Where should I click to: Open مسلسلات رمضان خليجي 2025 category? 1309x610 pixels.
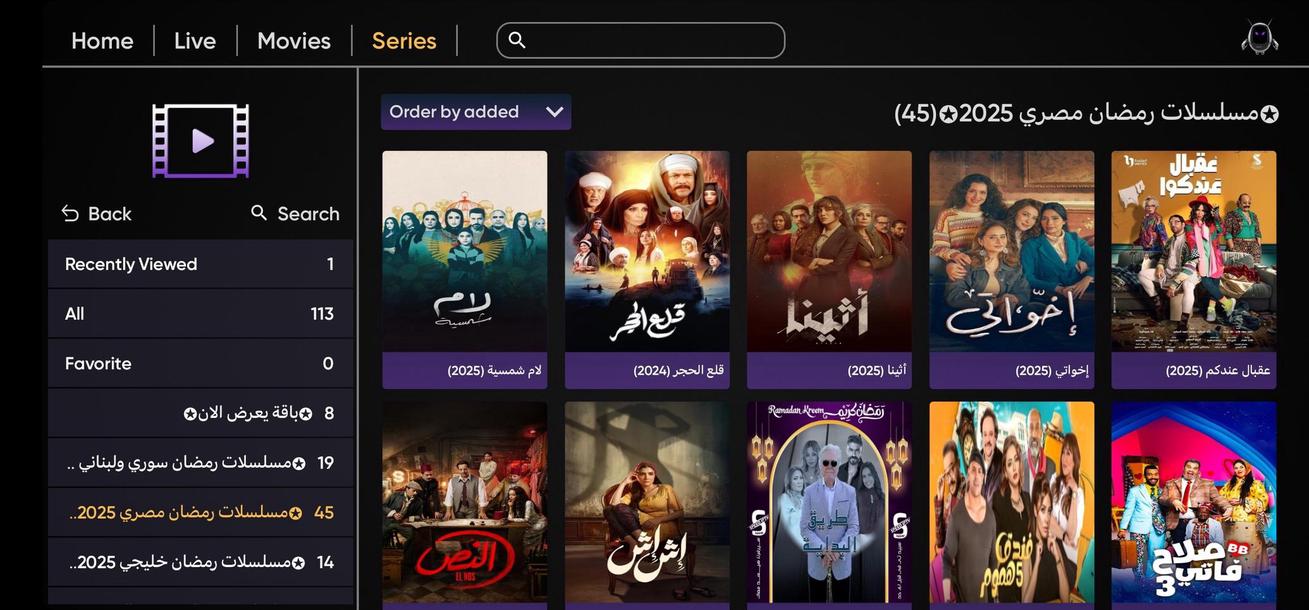coord(200,563)
